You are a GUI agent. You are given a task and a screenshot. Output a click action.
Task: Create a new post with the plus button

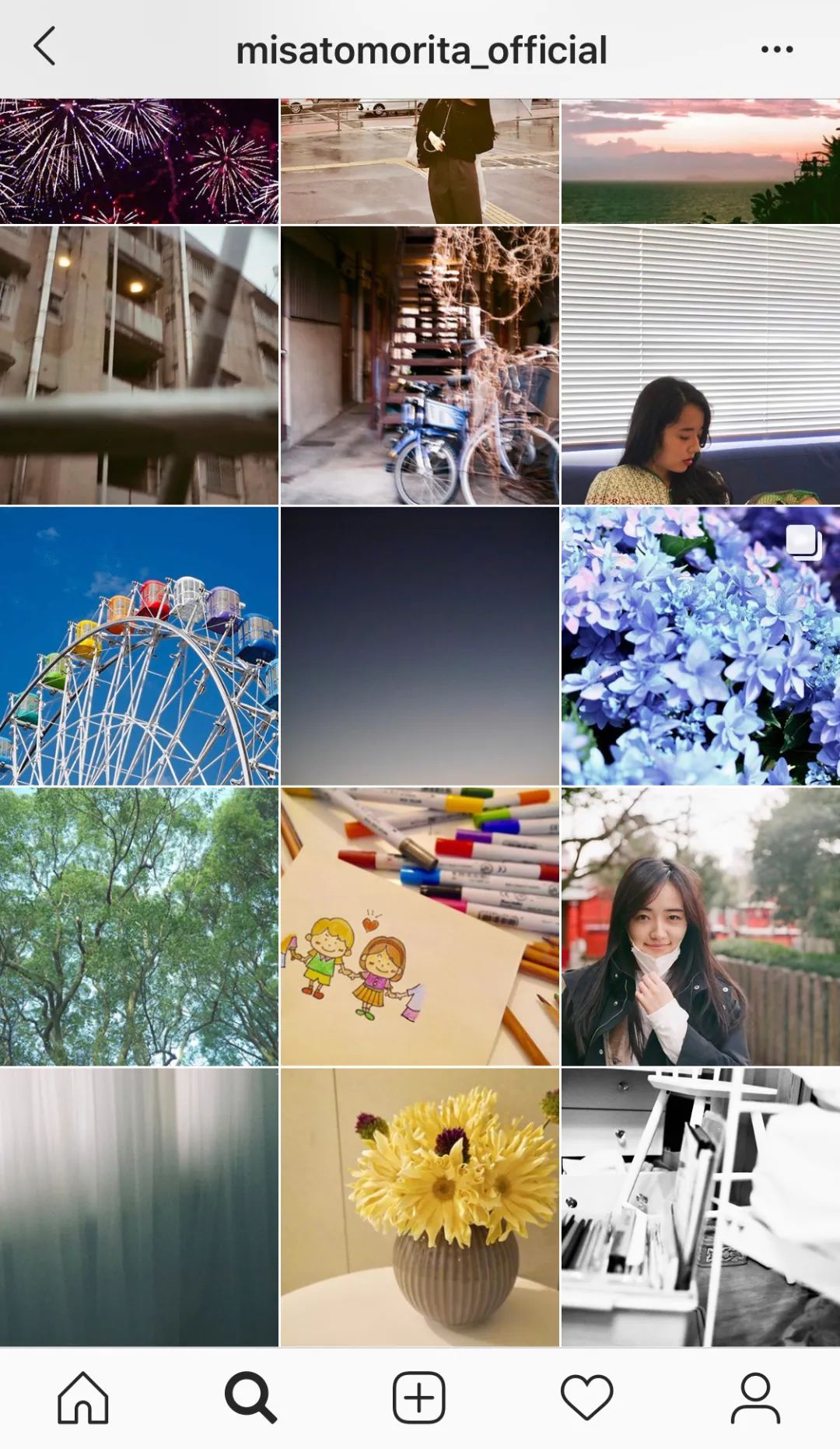click(x=419, y=1398)
